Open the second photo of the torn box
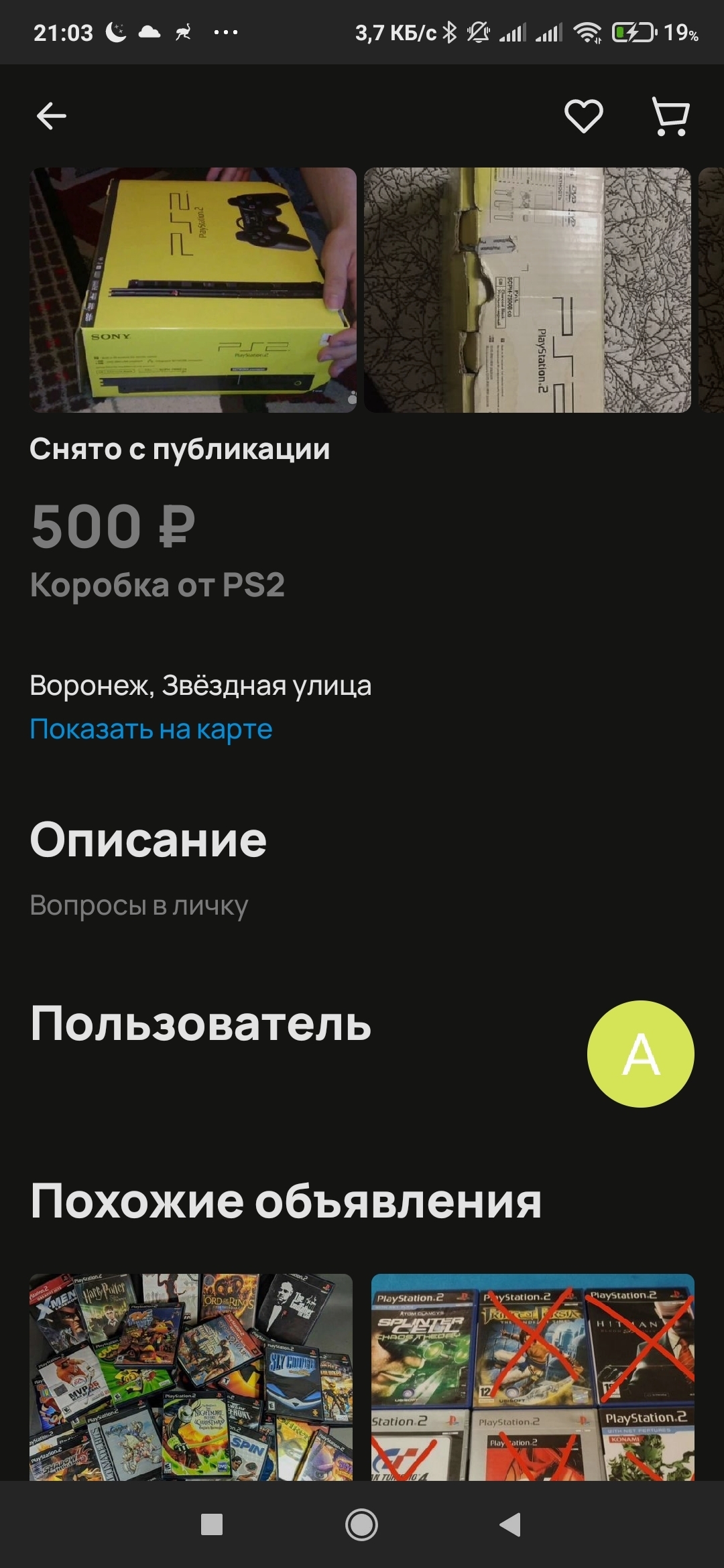Viewport: 724px width, 1568px height. pos(527,289)
